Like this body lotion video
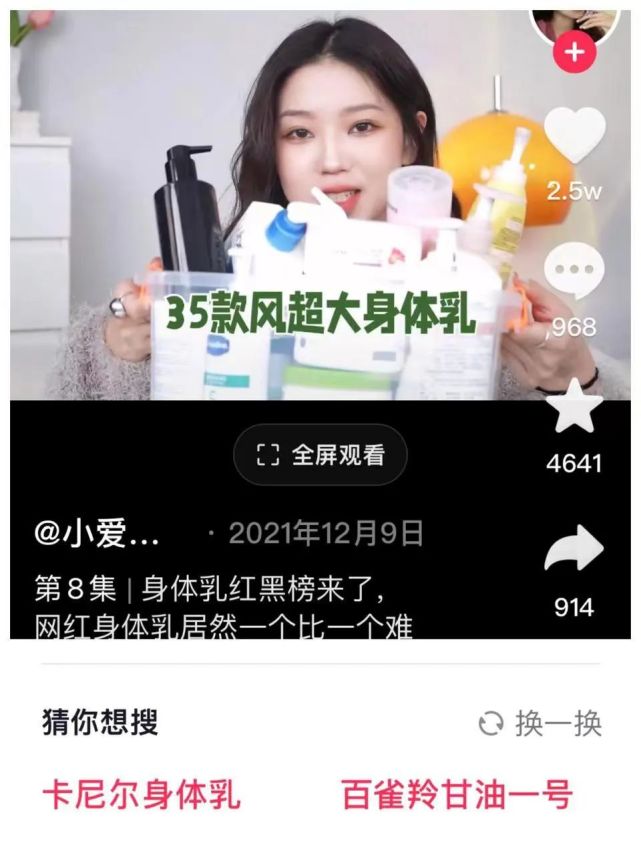Screen dimensions: 641x855 [x=575, y=137]
